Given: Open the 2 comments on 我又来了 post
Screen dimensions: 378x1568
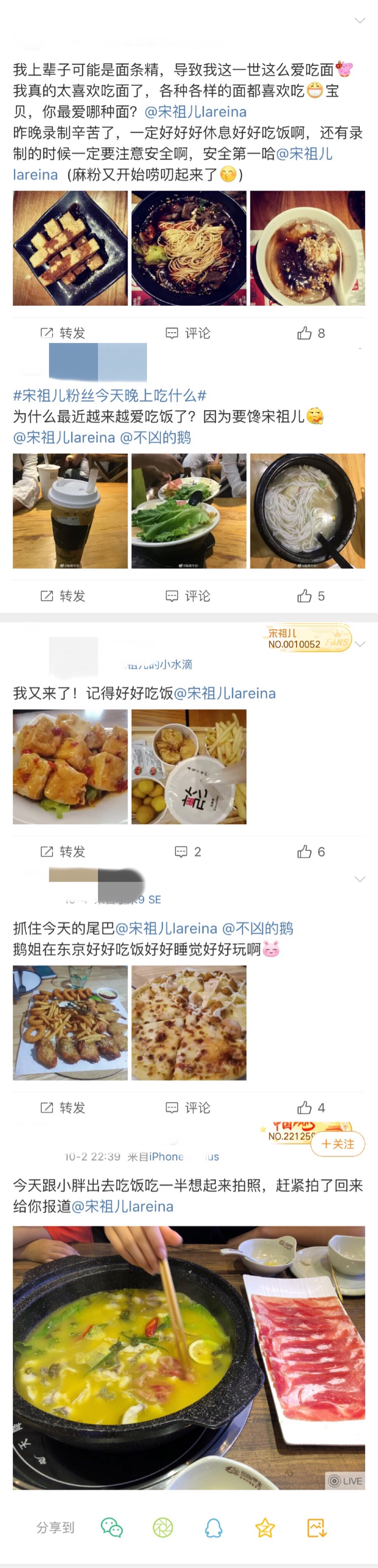Looking at the screenshot, I should [x=188, y=852].
